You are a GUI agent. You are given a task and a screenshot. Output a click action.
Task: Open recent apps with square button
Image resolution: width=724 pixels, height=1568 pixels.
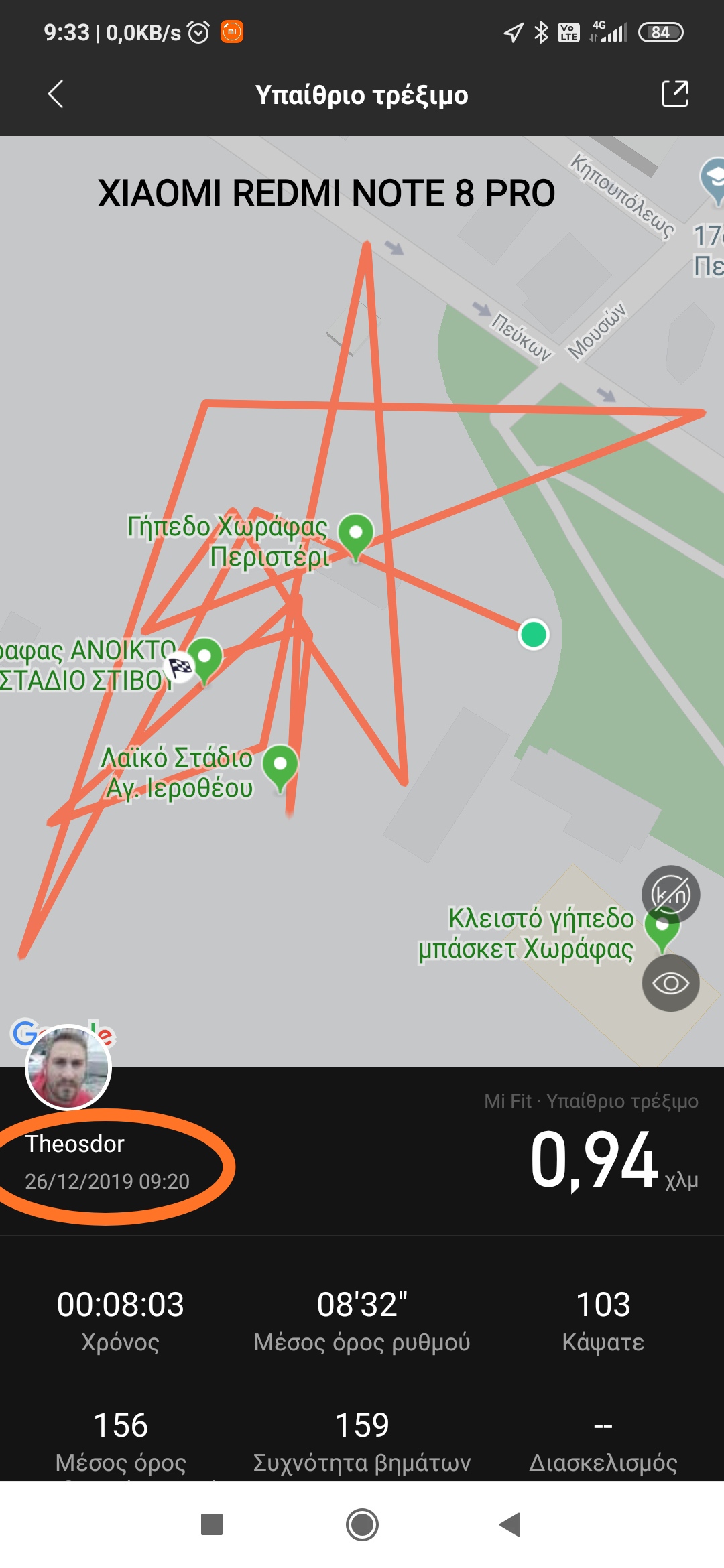pyautogui.click(x=212, y=1524)
